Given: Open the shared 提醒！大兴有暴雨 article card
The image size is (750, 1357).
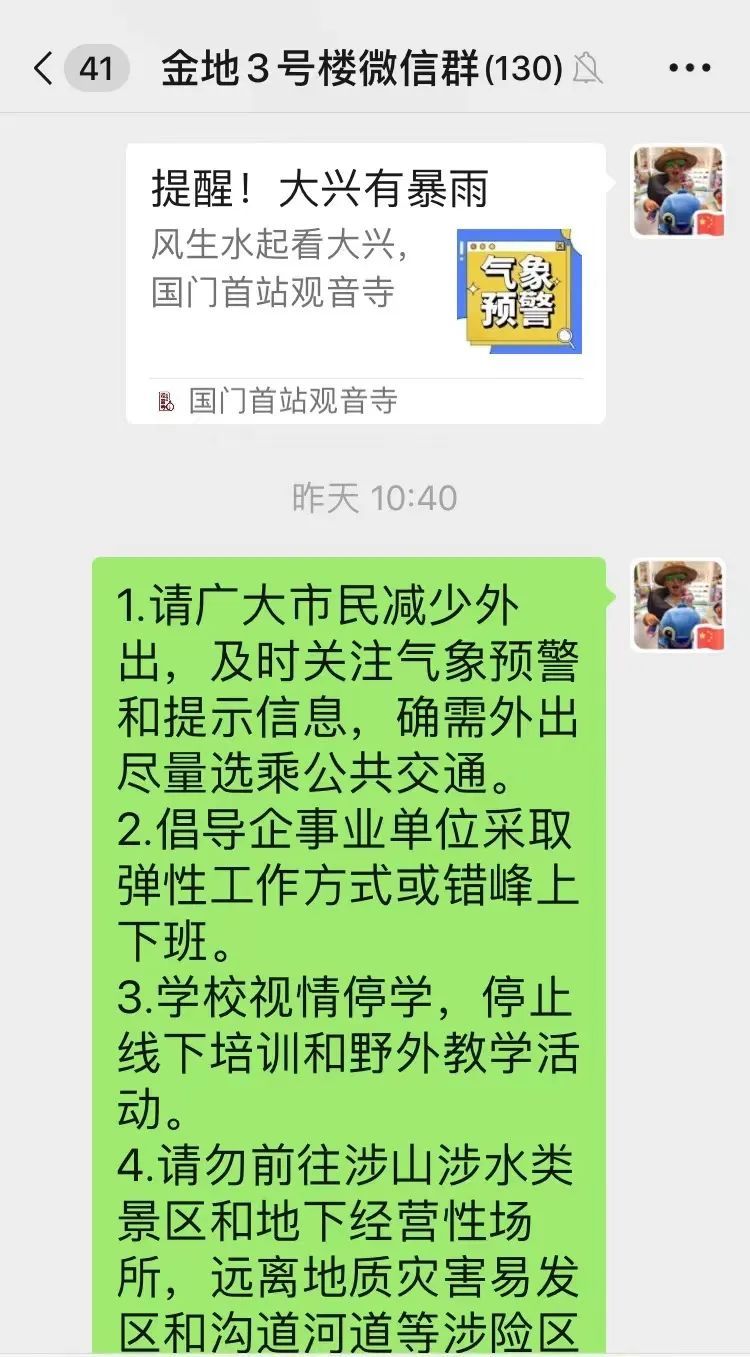Looking at the screenshot, I should point(365,282).
